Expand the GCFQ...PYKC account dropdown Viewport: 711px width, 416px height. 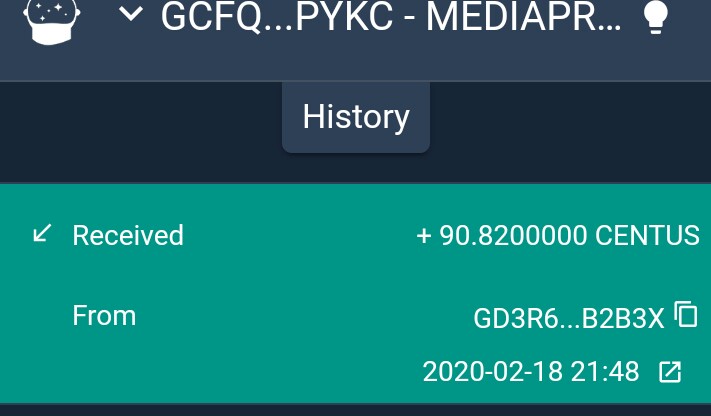(x=129, y=15)
